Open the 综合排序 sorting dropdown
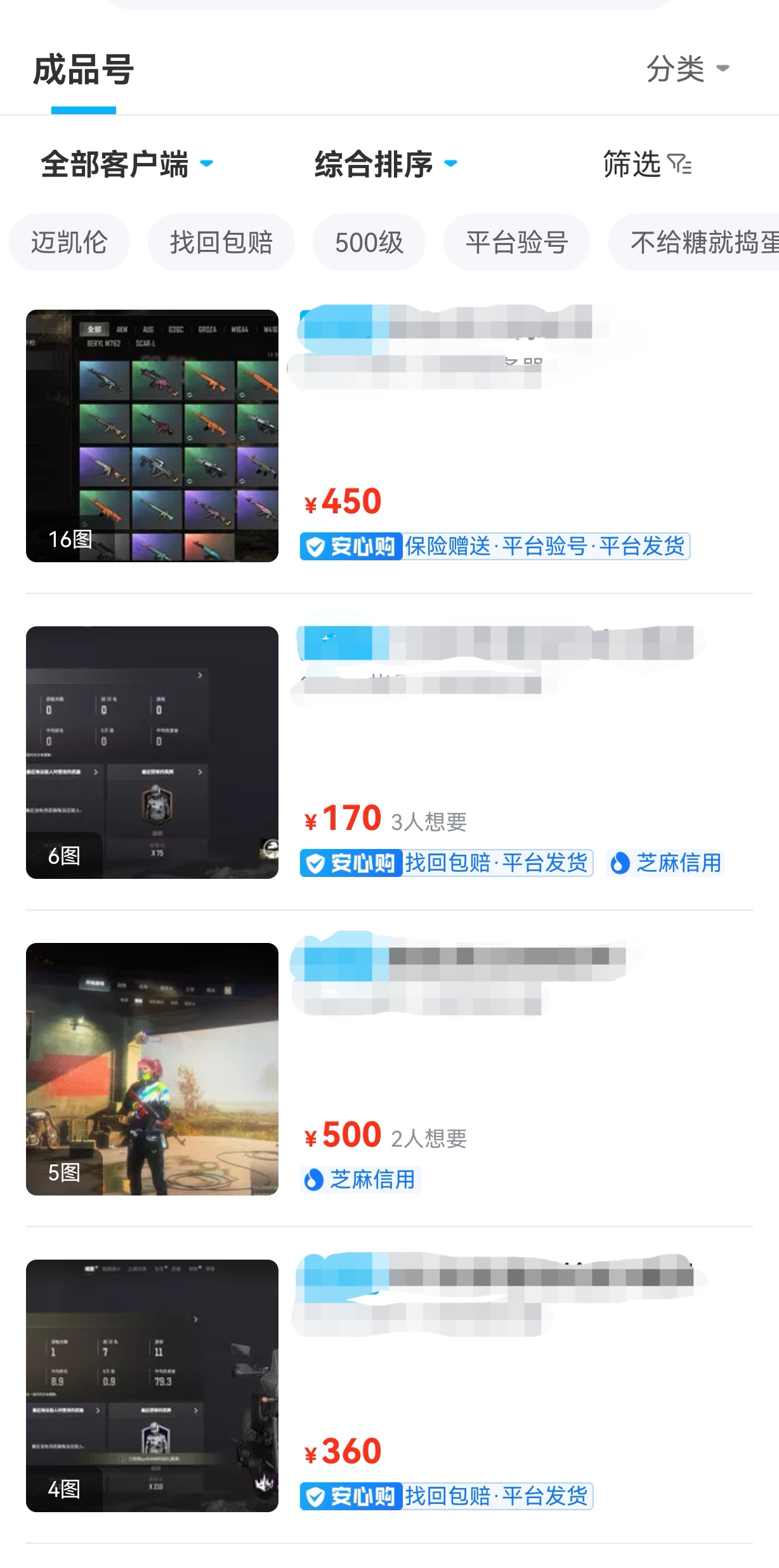The width and height of the screenshot is (779, 1568). (385, 164)
